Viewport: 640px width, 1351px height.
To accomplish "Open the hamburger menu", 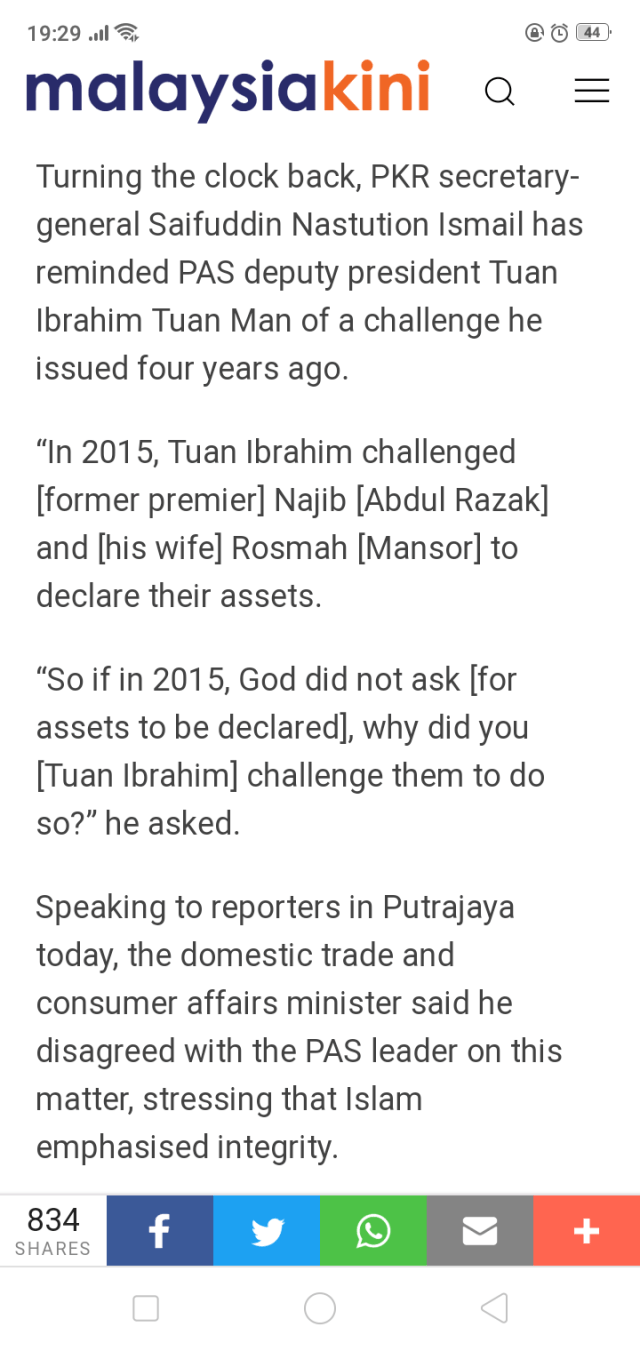I will coord(591,91).
